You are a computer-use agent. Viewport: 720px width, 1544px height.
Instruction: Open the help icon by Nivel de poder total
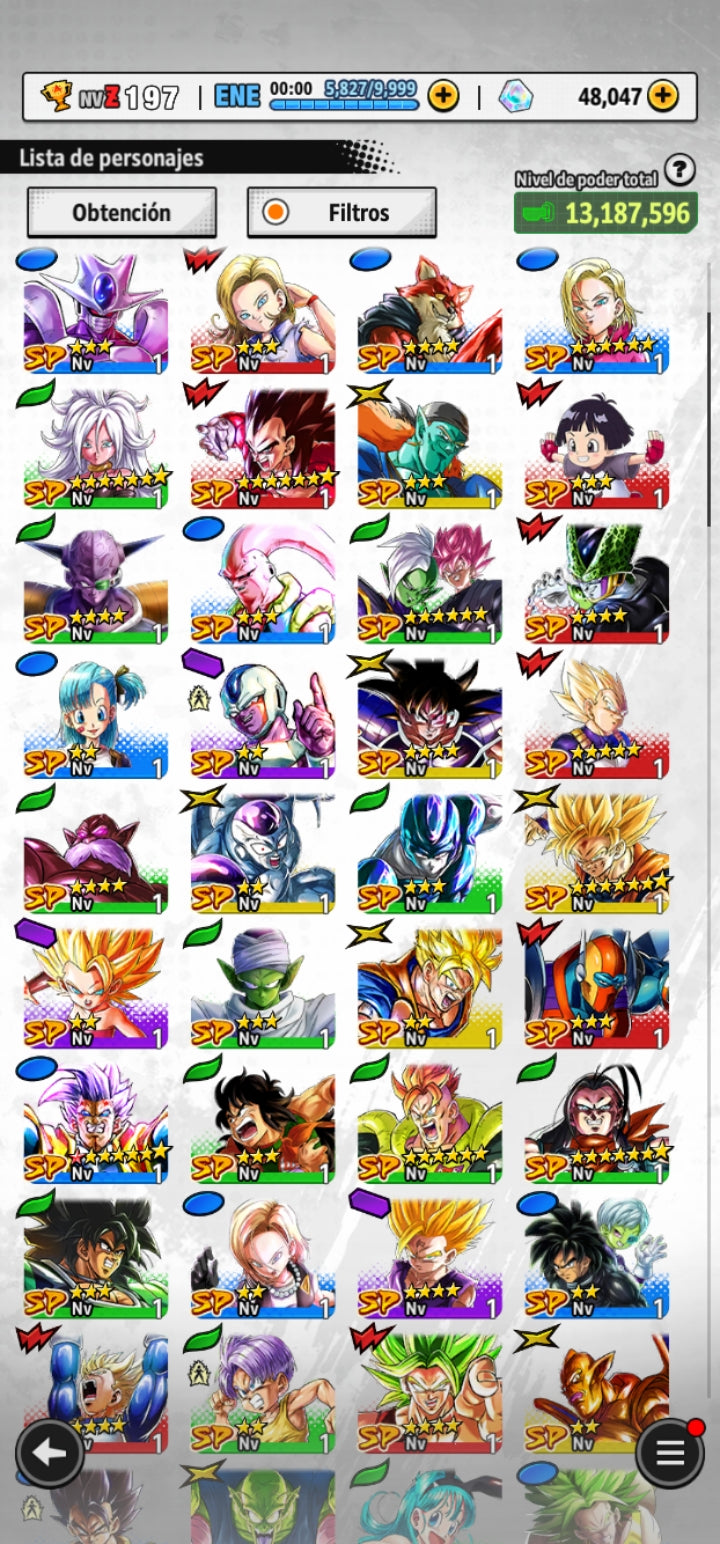(679, 170)
